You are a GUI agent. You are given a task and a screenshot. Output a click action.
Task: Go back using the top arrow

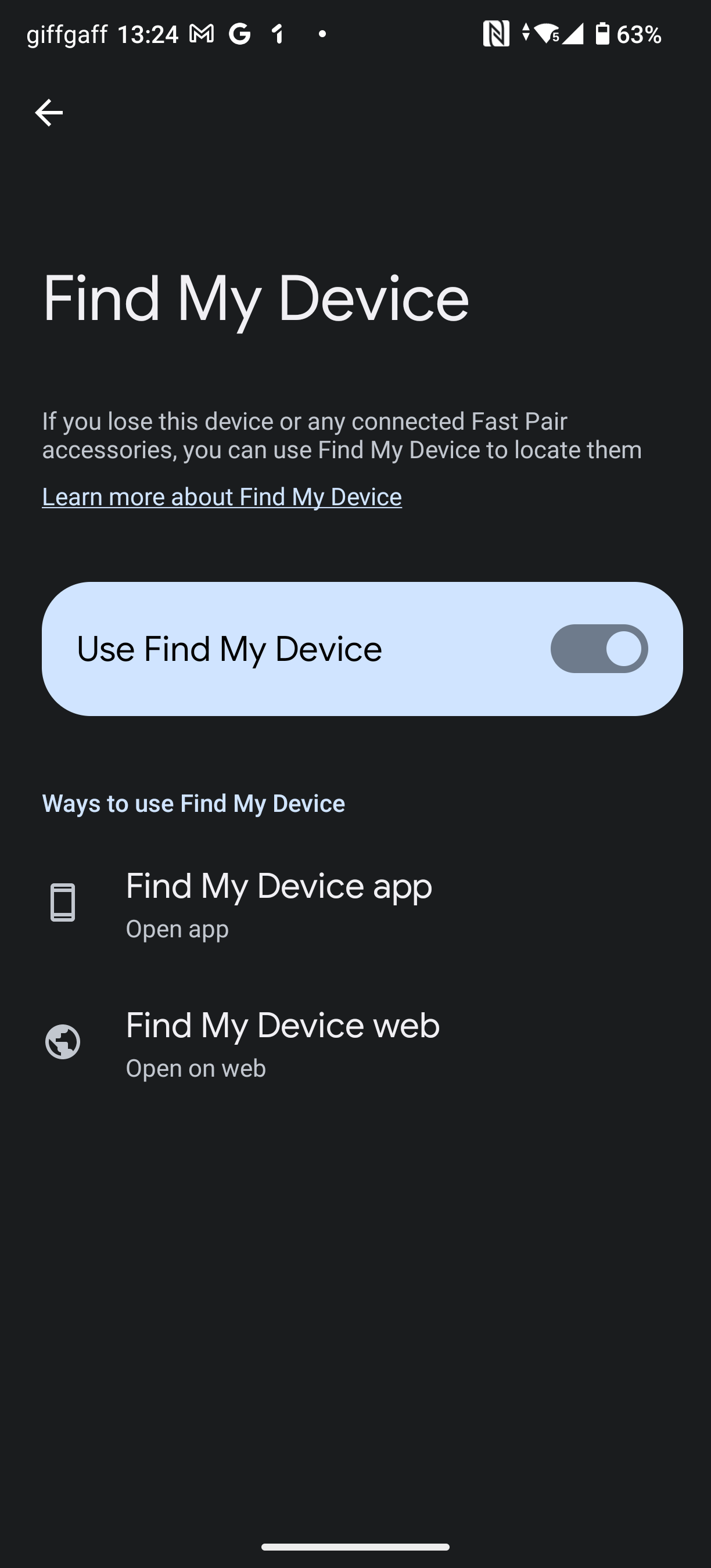point(49,113)
